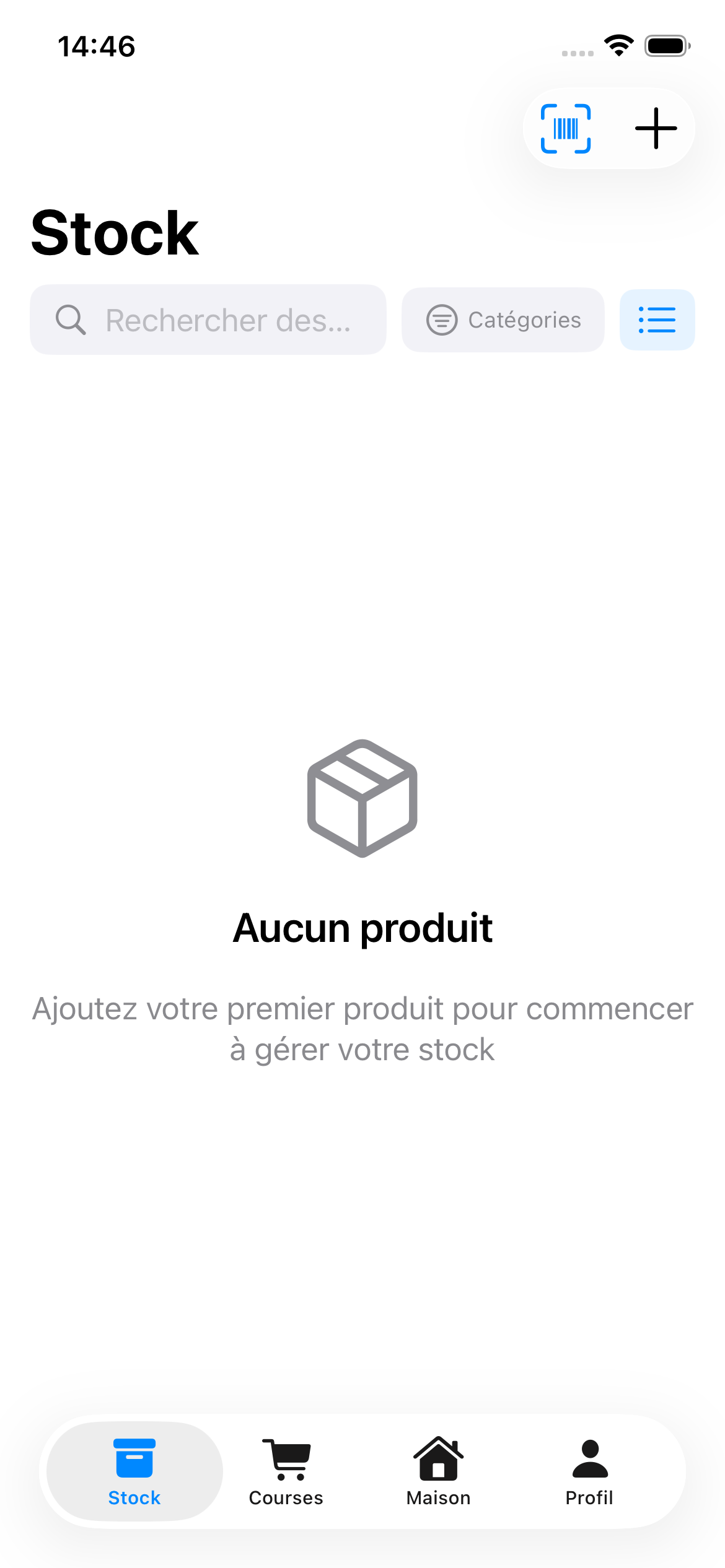Screen dimensions: 725x1568
Task: Open the Catégories filter
Action: click(503, 320)
